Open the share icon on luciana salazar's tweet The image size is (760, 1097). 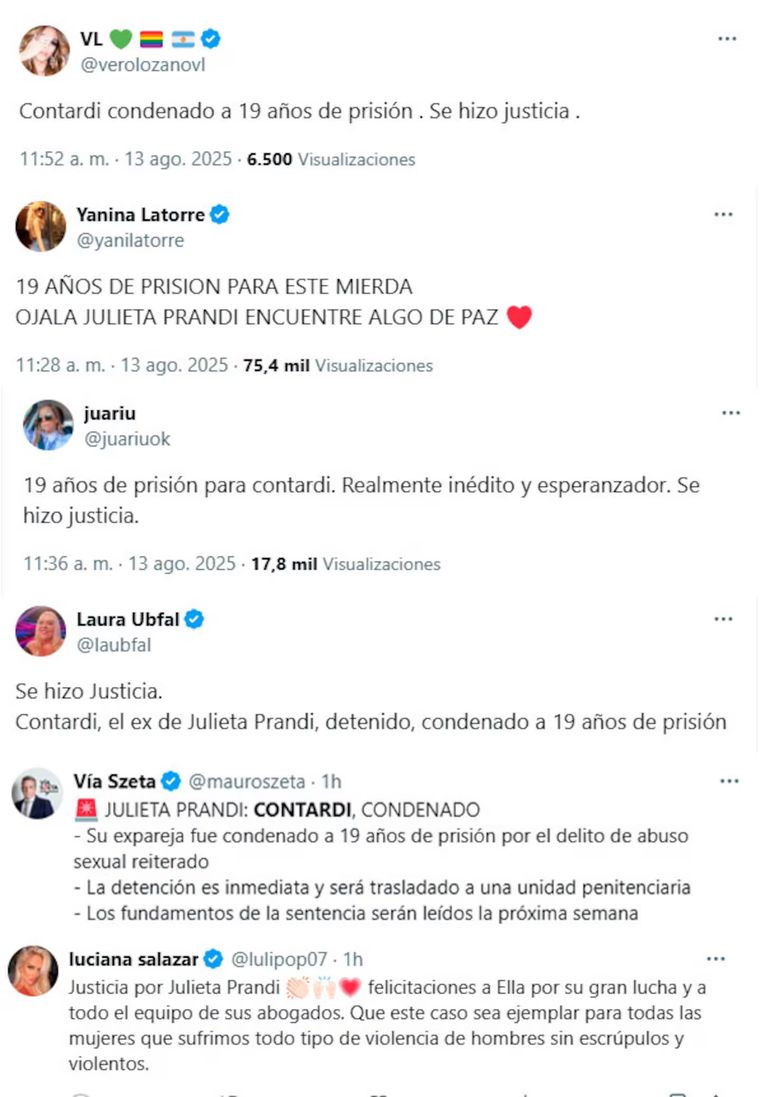tap(715, 1093)
